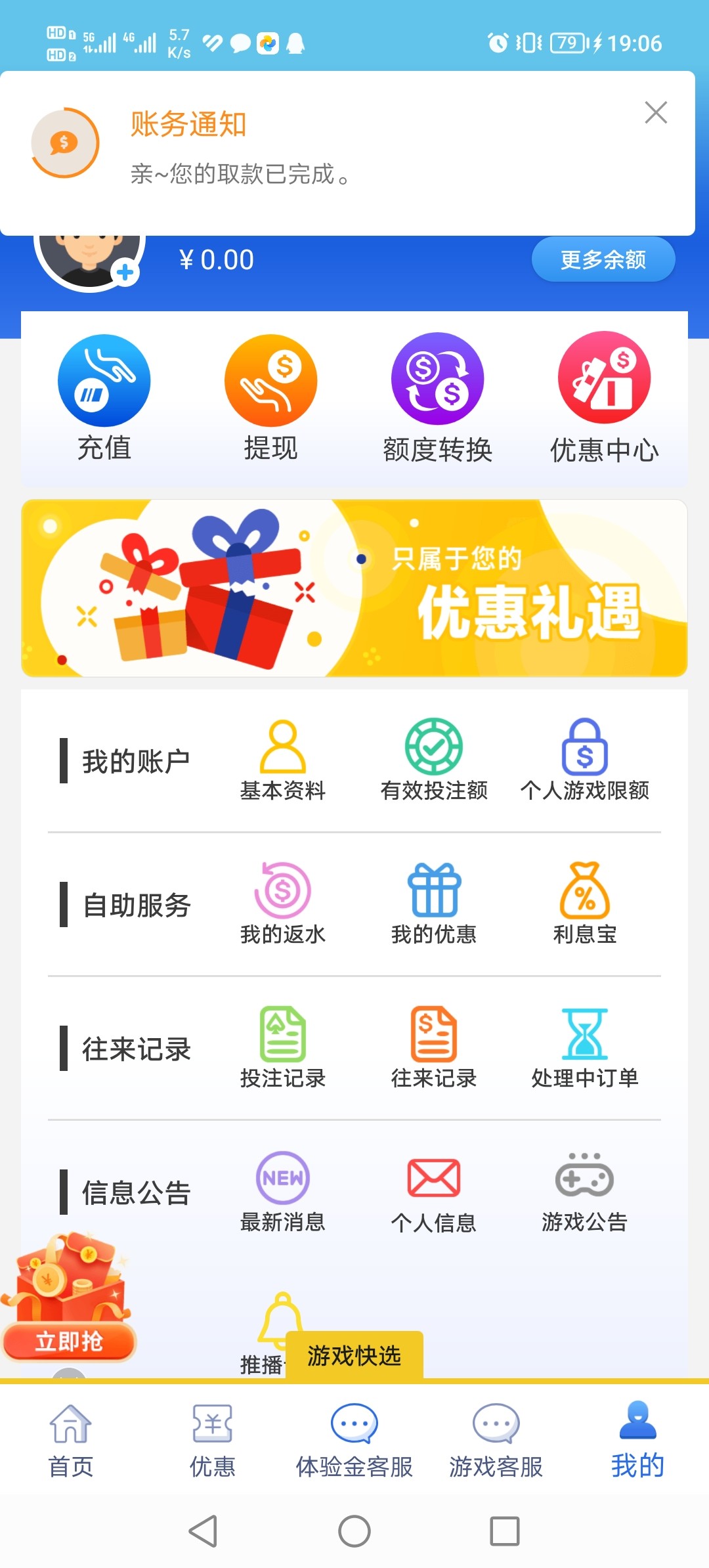Open 利息宝
Viewport: 709px width, 1568px height.
coord(585,905)
